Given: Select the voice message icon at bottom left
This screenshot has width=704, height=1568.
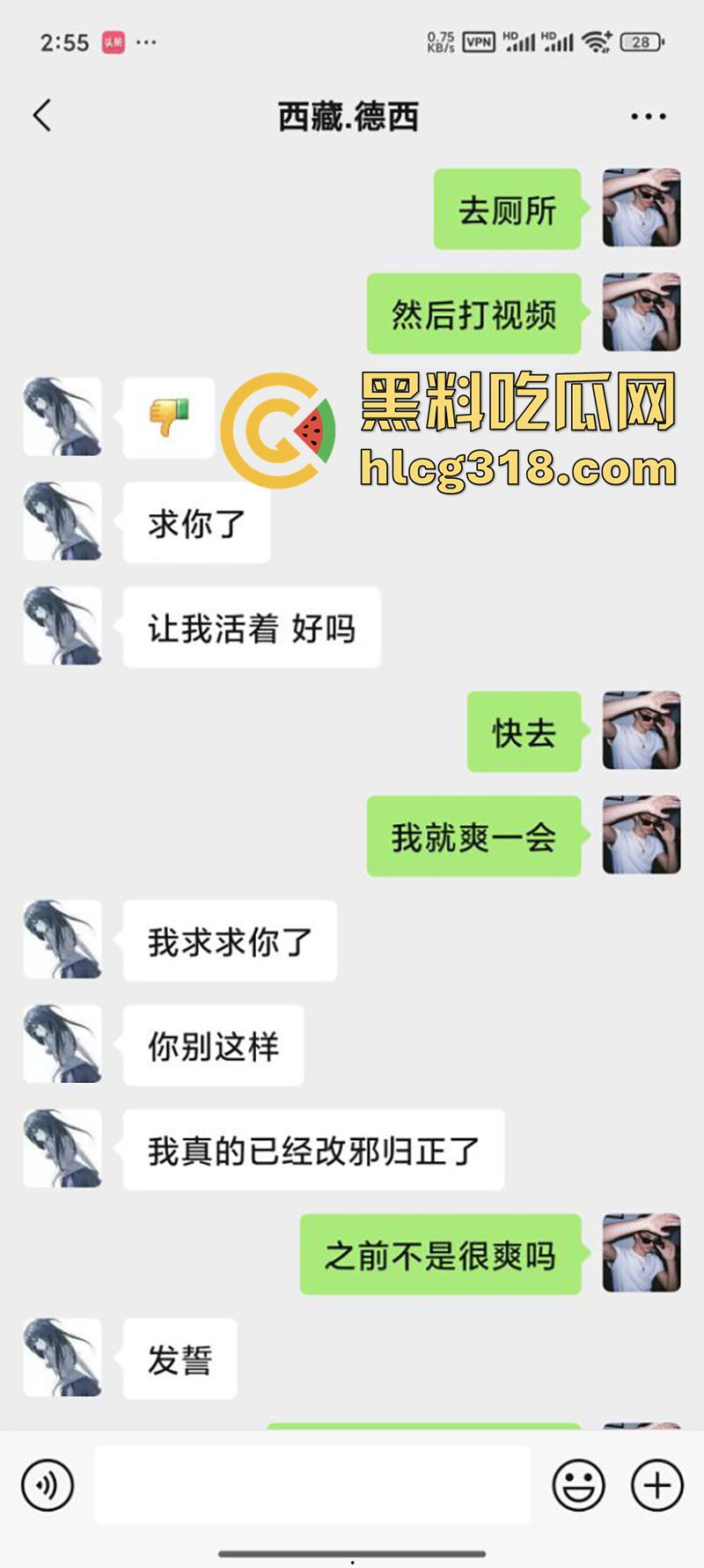Looking at the screenshot, I should click(48, 1483).
